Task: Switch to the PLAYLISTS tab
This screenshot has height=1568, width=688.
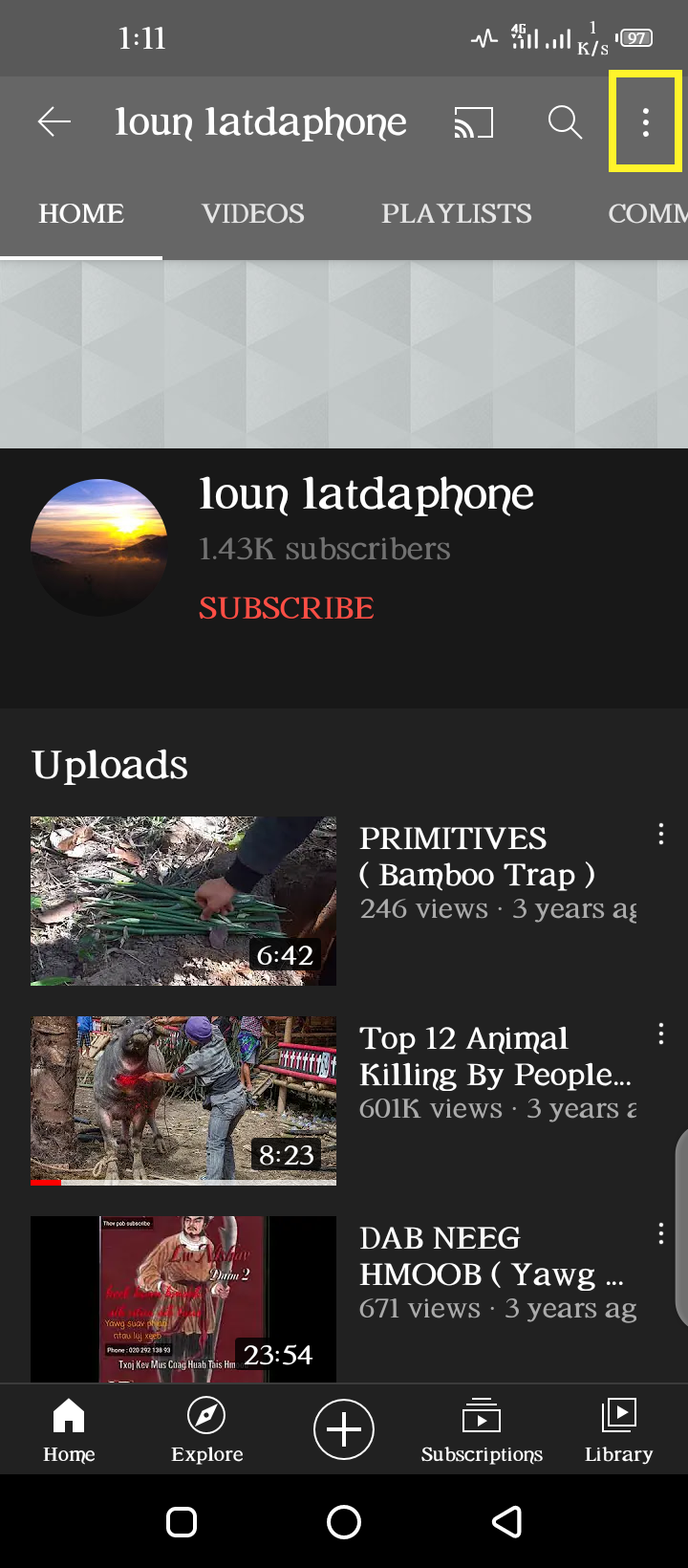Action: (457, 213)
